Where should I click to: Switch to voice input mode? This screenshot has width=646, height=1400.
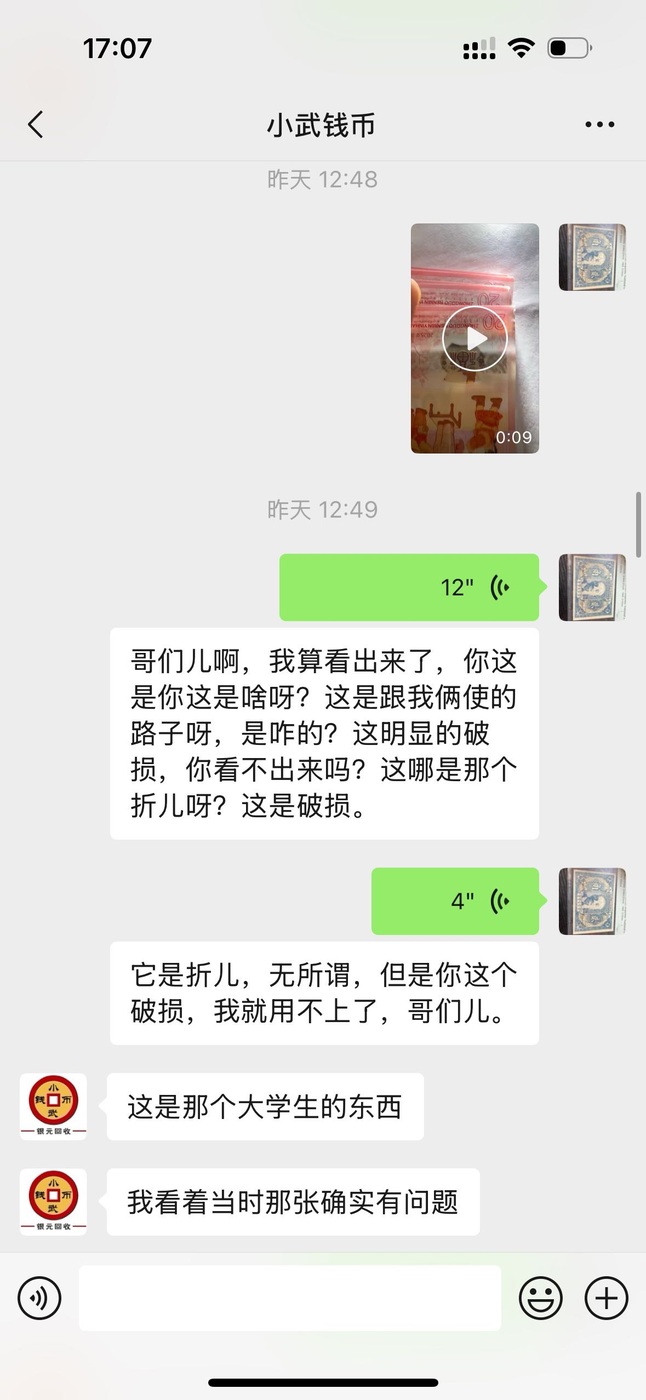pyautogui.click(x=40, y=1298)
